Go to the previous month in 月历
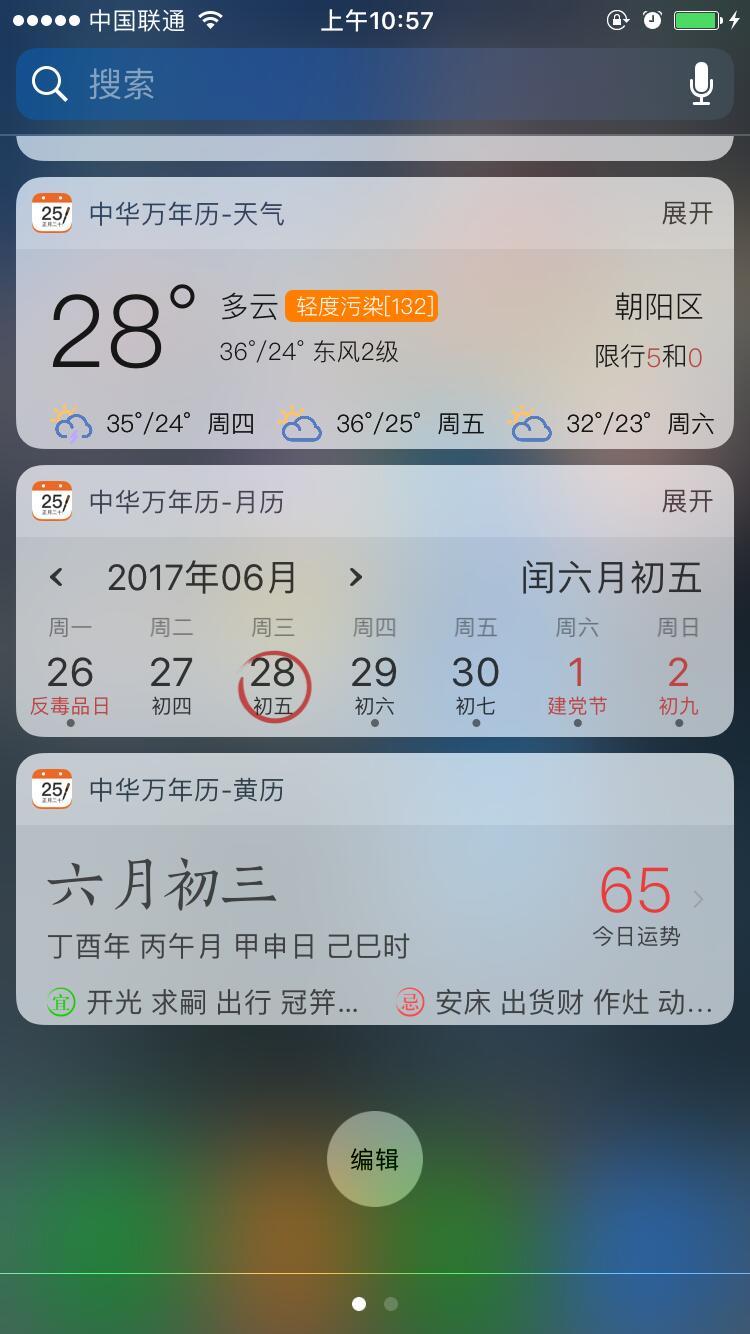750x1334 pixels. [57, 577]
